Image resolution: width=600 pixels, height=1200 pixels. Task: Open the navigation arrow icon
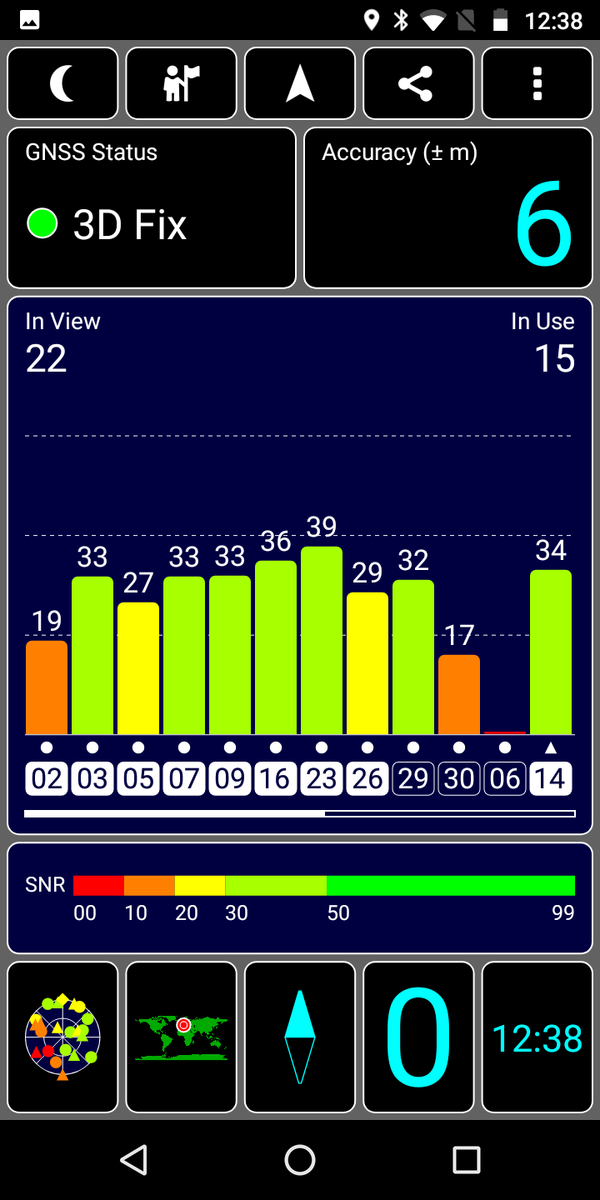300,84
